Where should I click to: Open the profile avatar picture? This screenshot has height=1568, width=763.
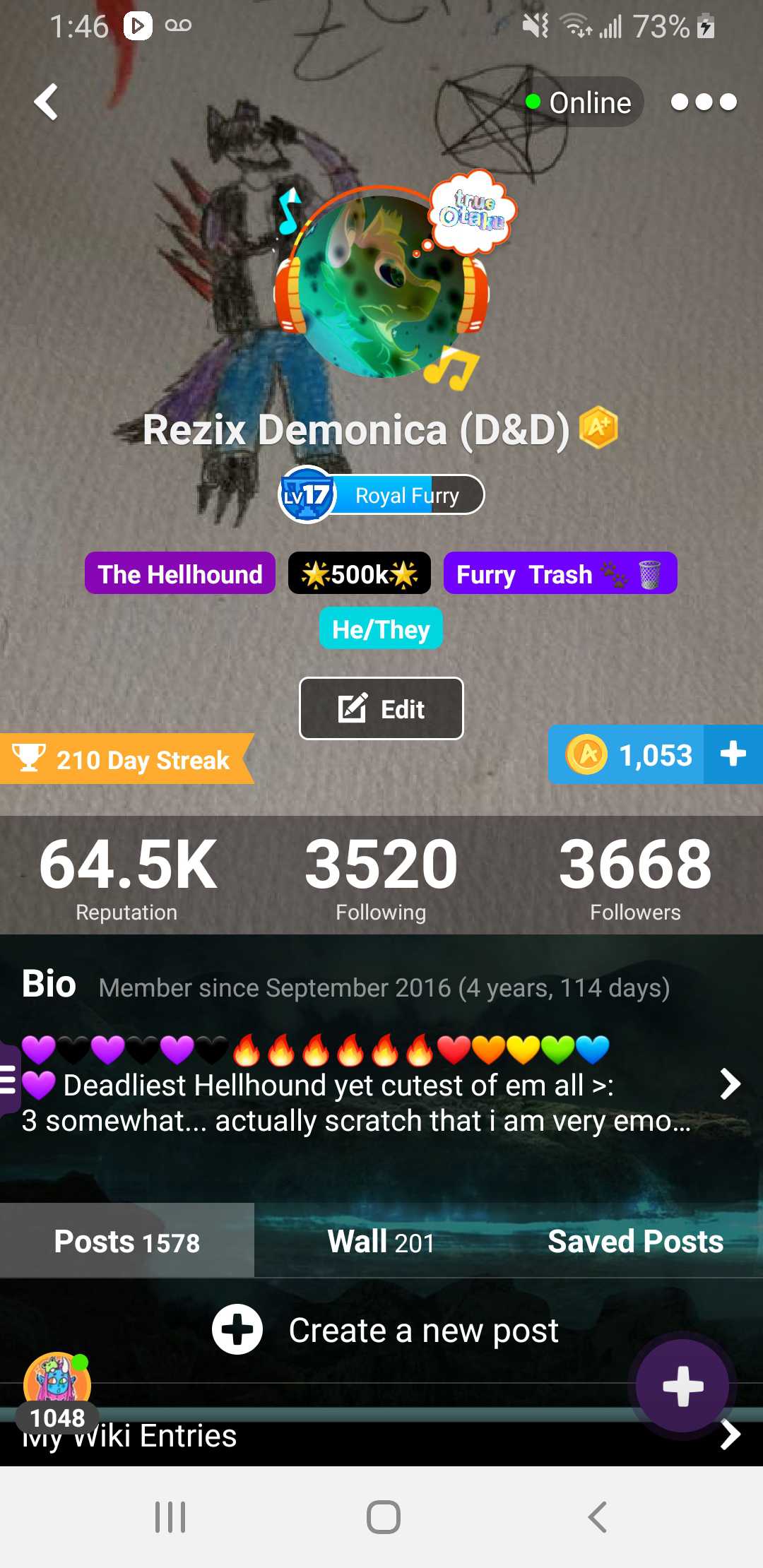(x=381, y=286)
